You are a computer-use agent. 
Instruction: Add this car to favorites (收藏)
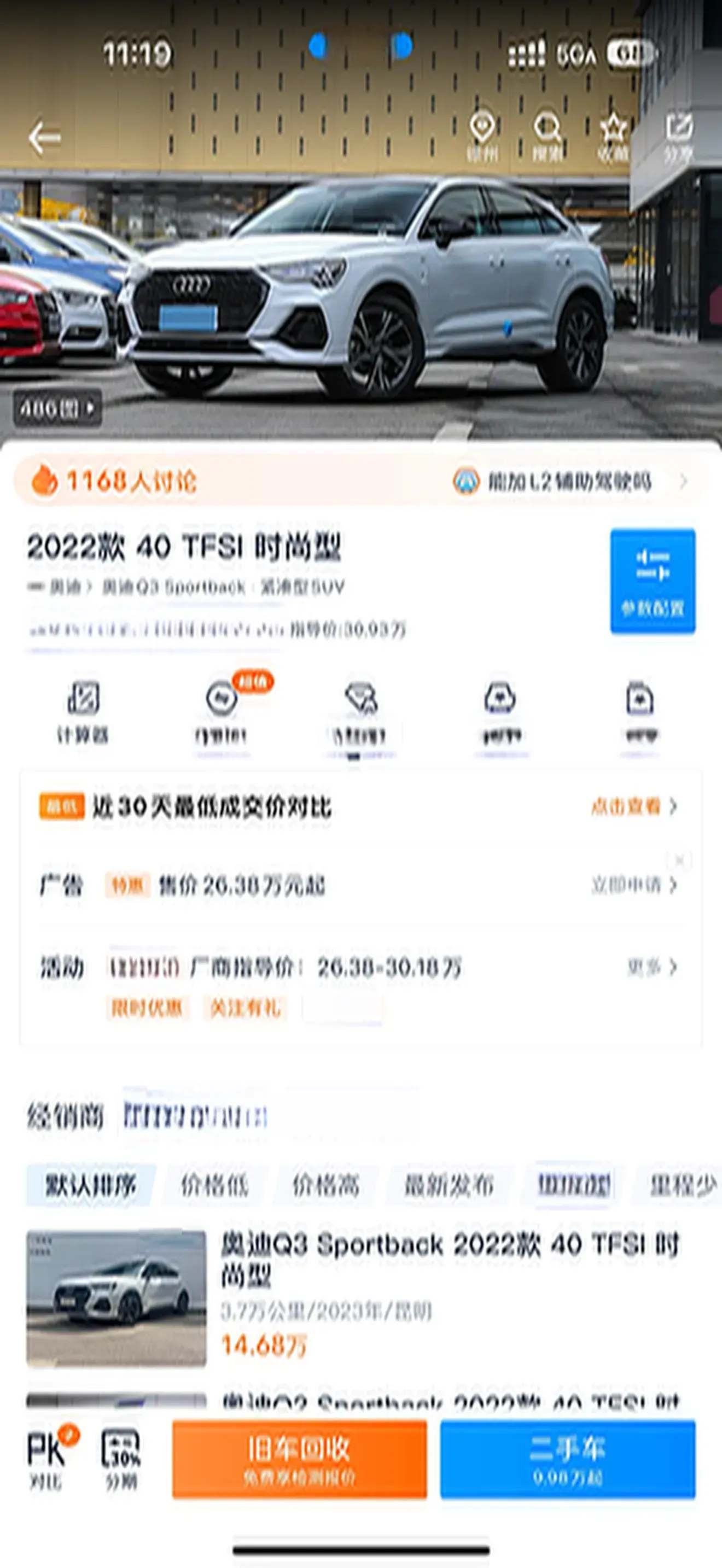coord(613,137)
